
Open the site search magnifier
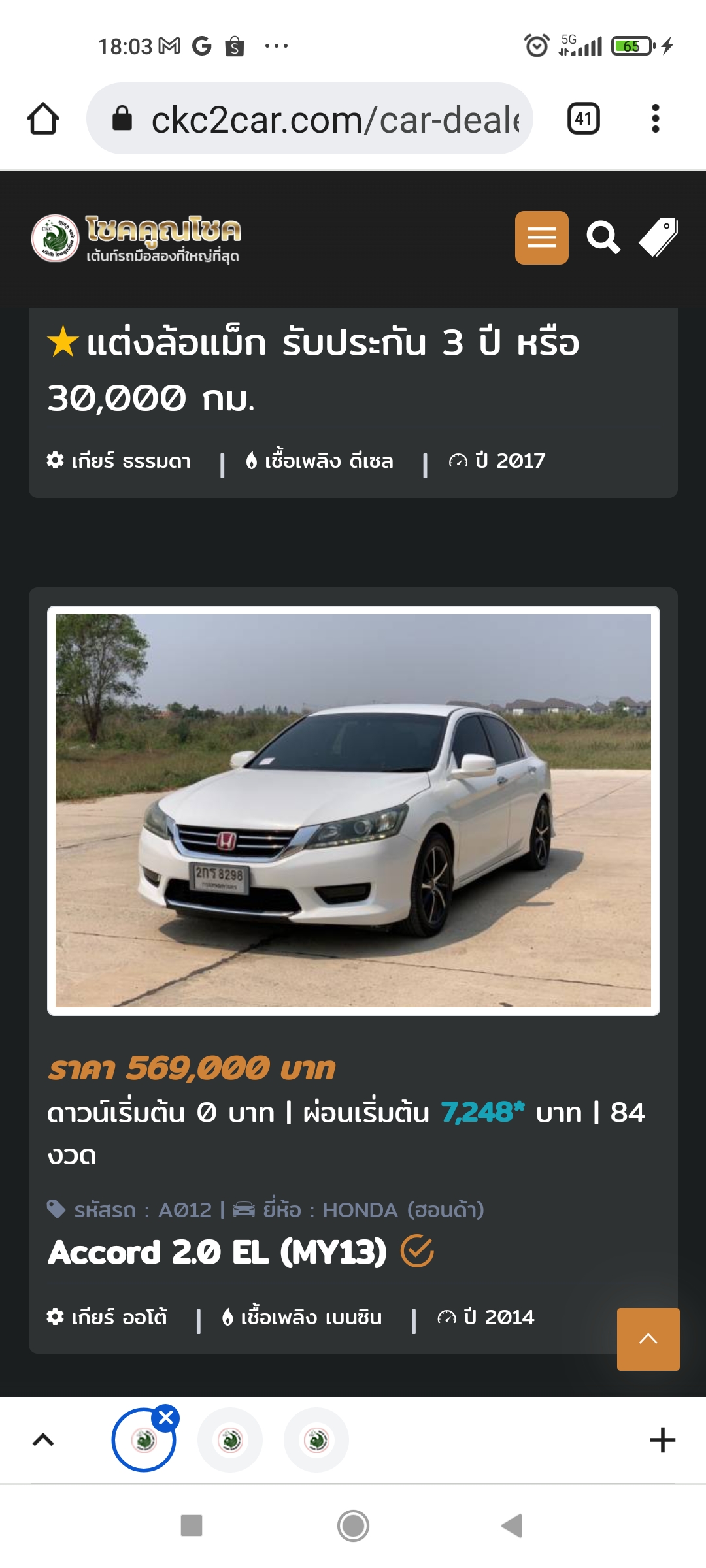click(x=603, y=238)
